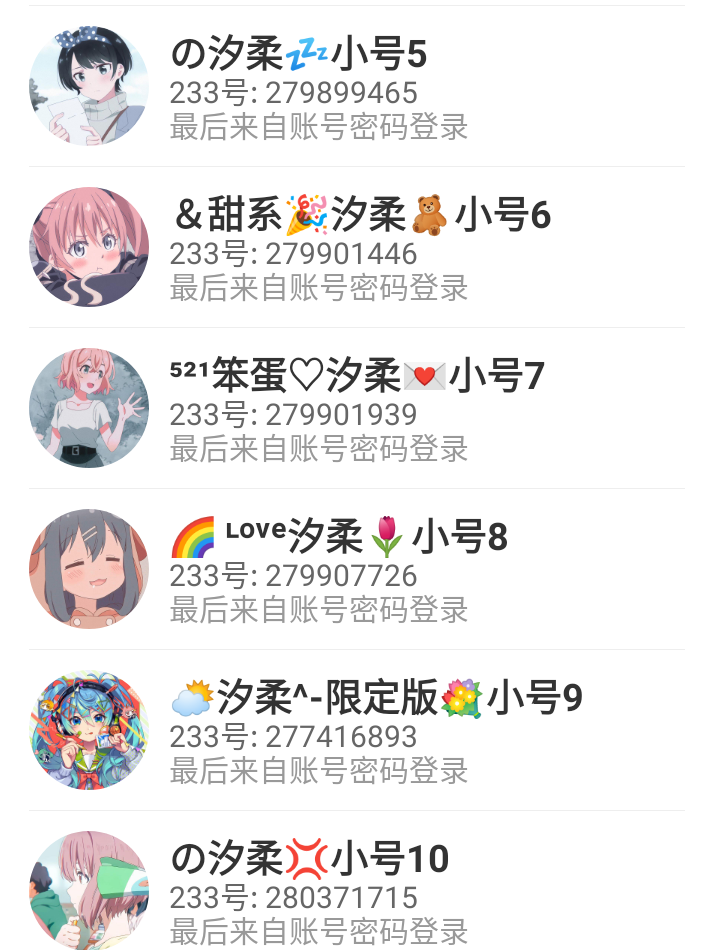This screenshot has height=950, width=716.
Task: Tap the 汐柔^-限定版 小号9 account row
Action: point(357,731)
